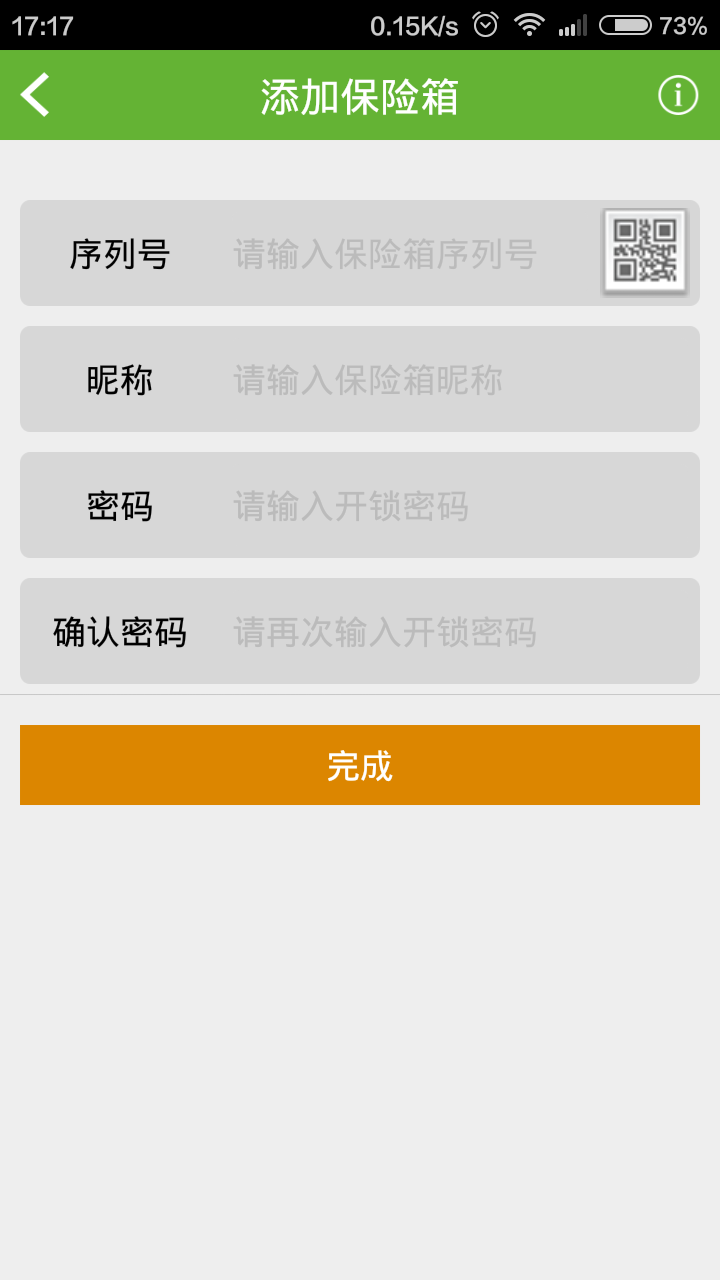Tap the orange 完成 button

click(360, 765)
